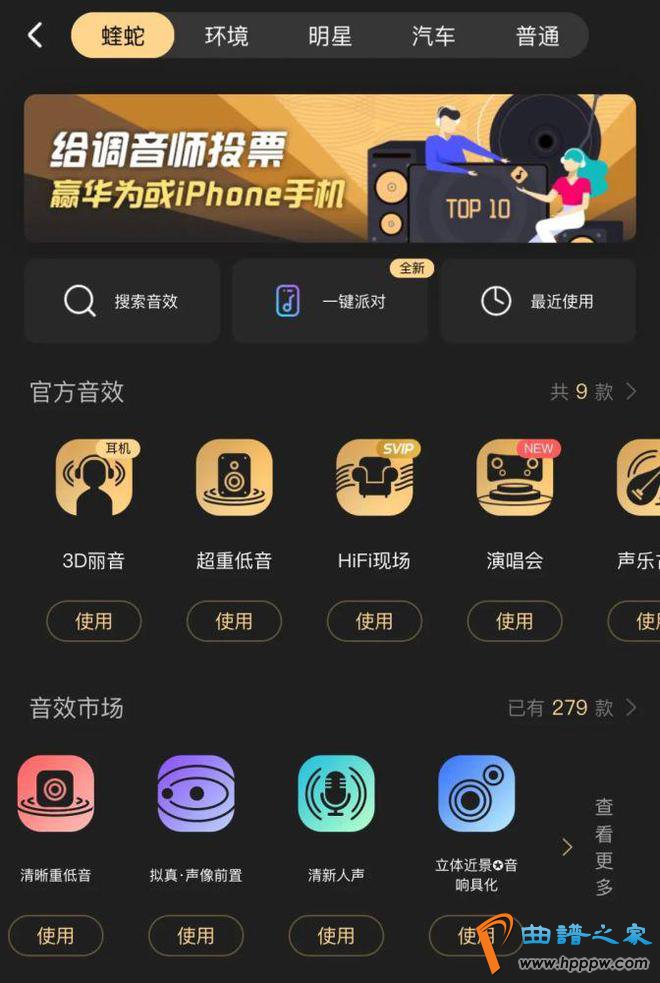Go back using the arrow icon
Viewport: 660px width, 983px height.
36,36
